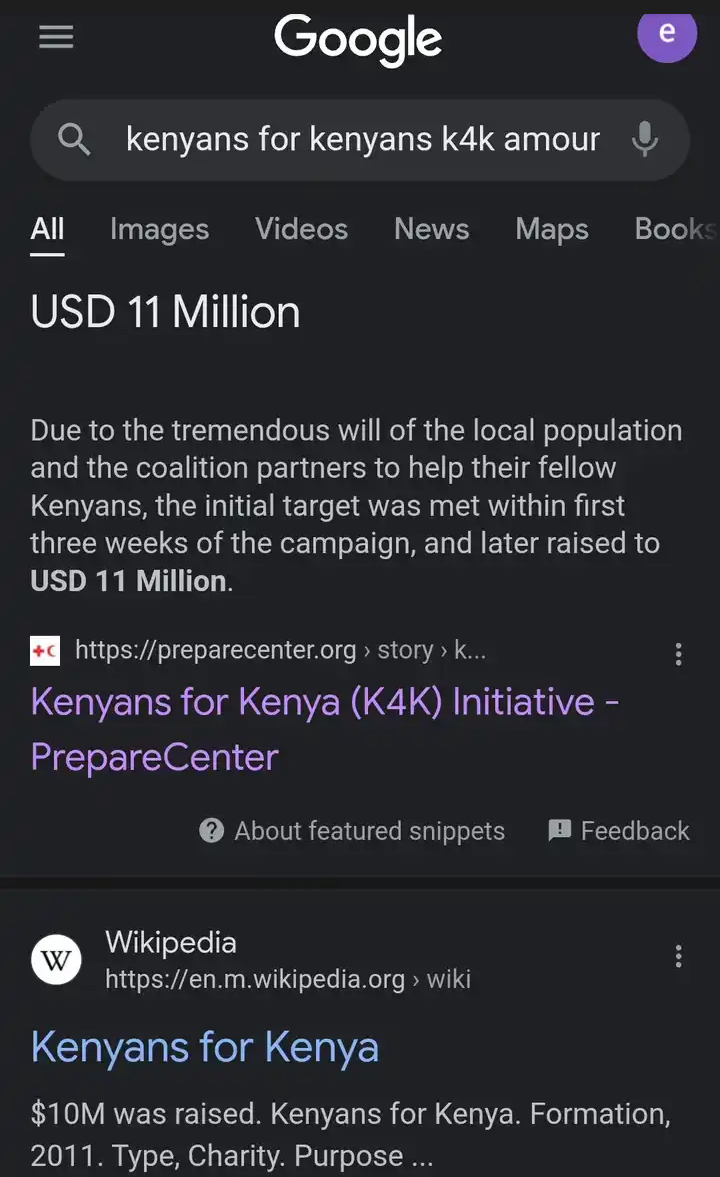Send Feedback on the featured snippet

[x=619, y=831]
